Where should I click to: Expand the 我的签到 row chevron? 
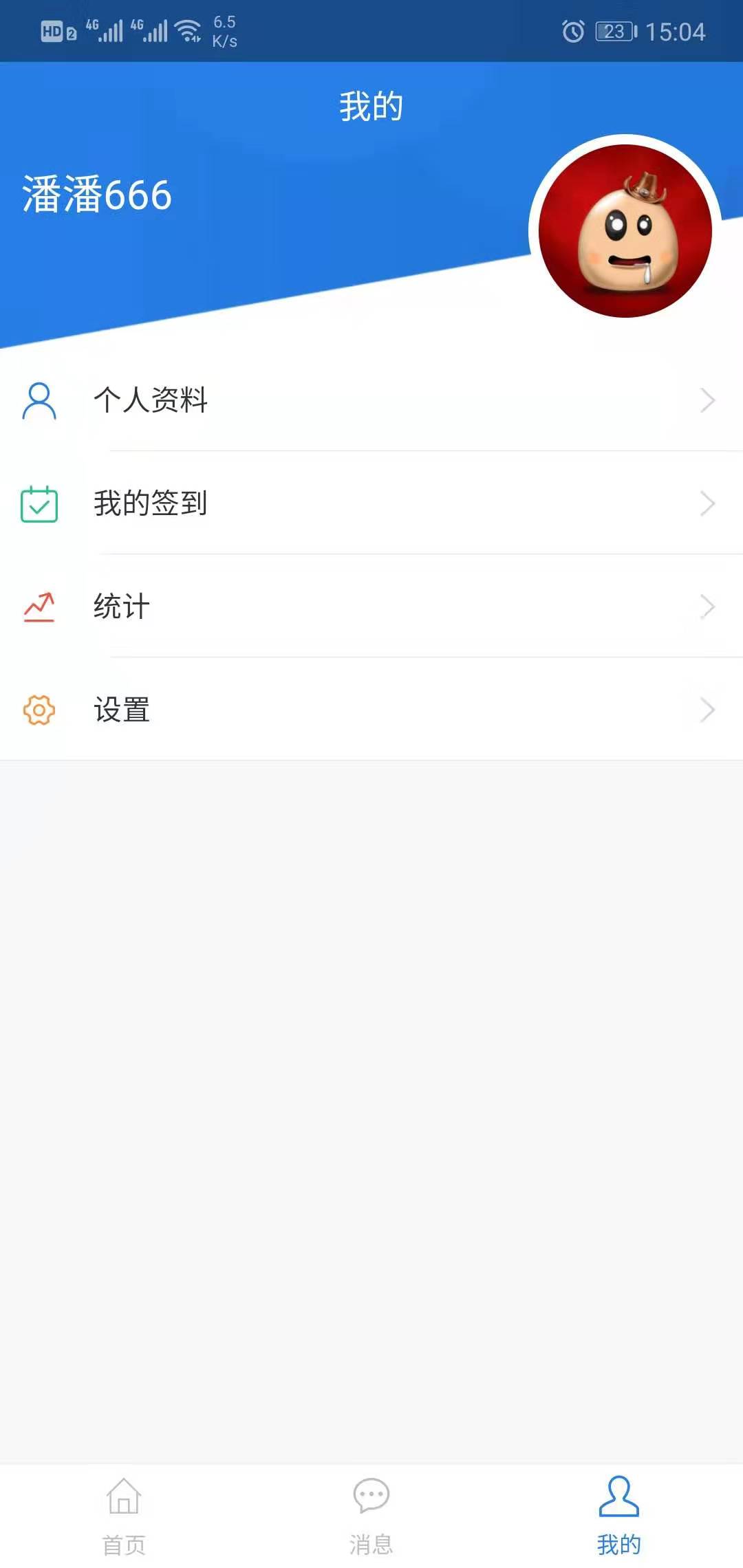[709, 503]
